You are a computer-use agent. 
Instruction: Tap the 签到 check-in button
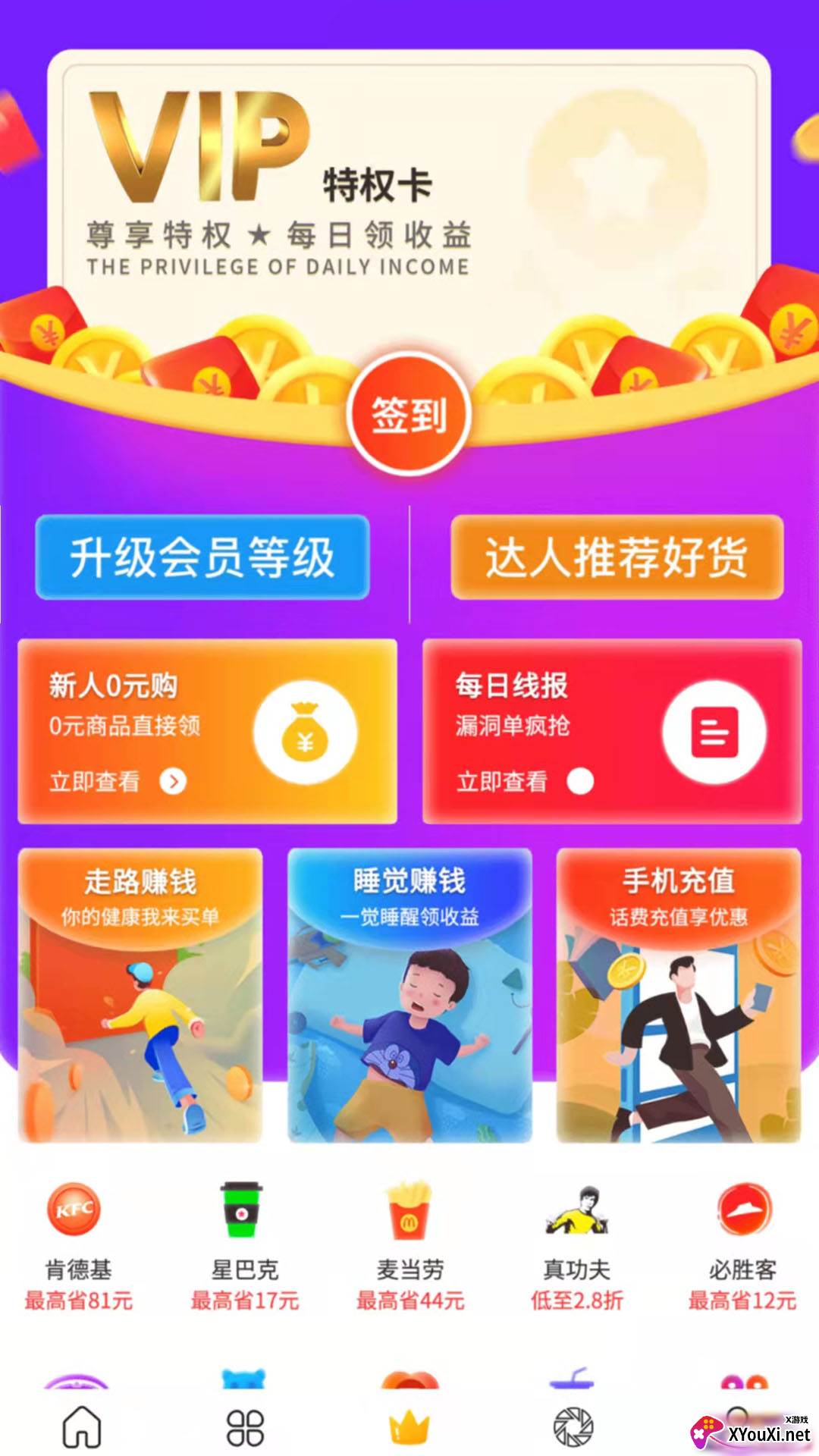(x=409, y=414)
